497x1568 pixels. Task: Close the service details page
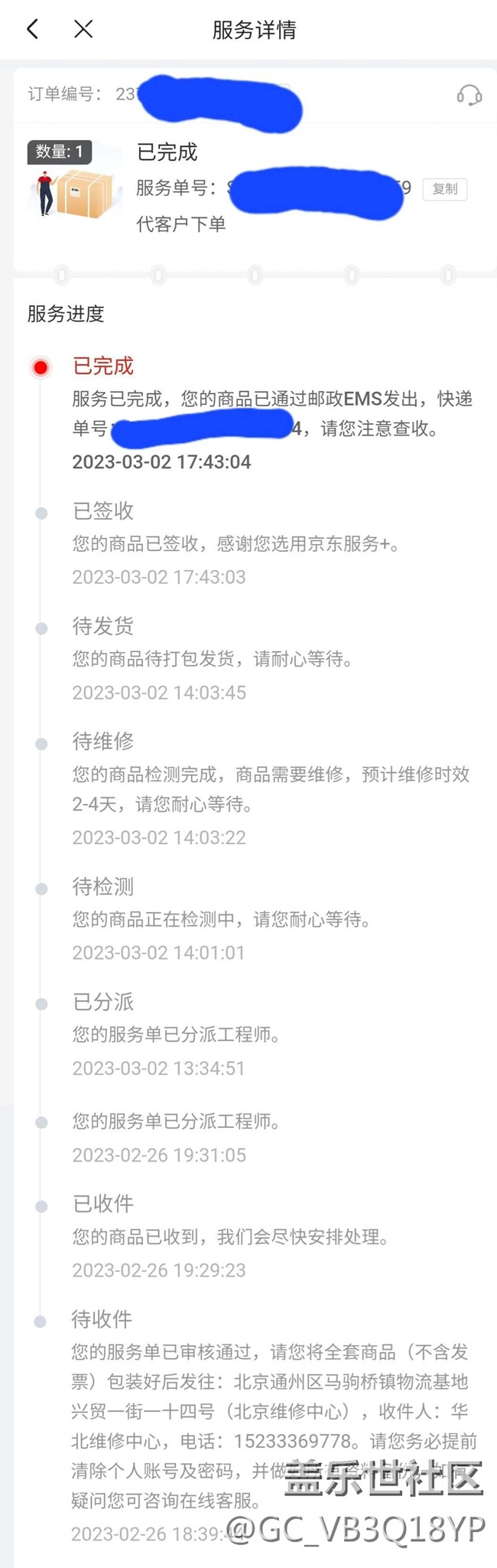83,29
